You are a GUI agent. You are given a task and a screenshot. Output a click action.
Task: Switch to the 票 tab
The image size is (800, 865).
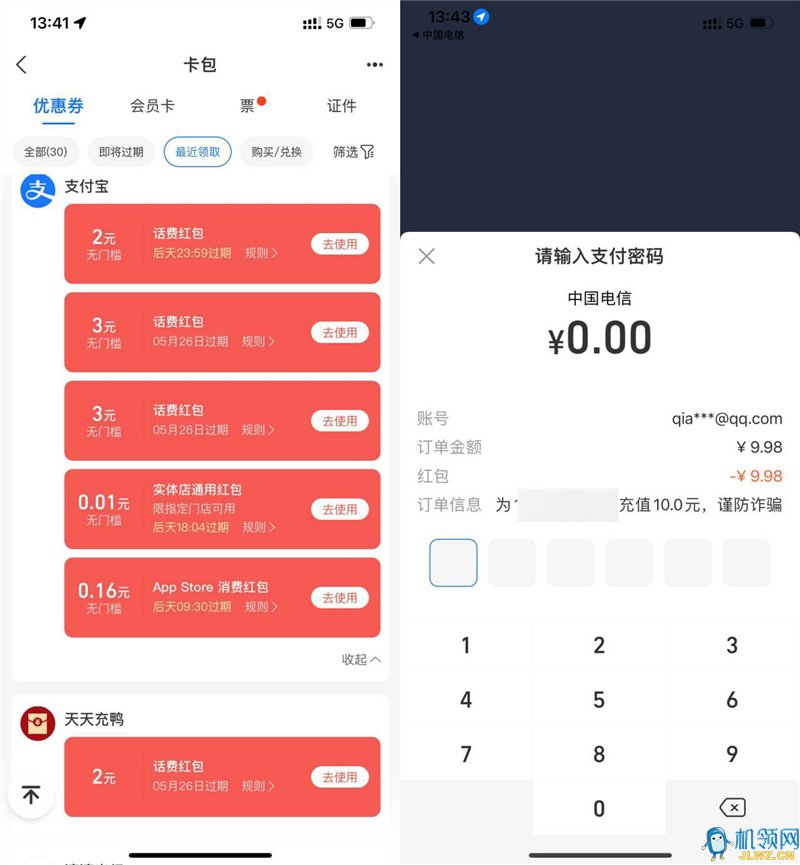pyautogui.click(x=247, y=106)
